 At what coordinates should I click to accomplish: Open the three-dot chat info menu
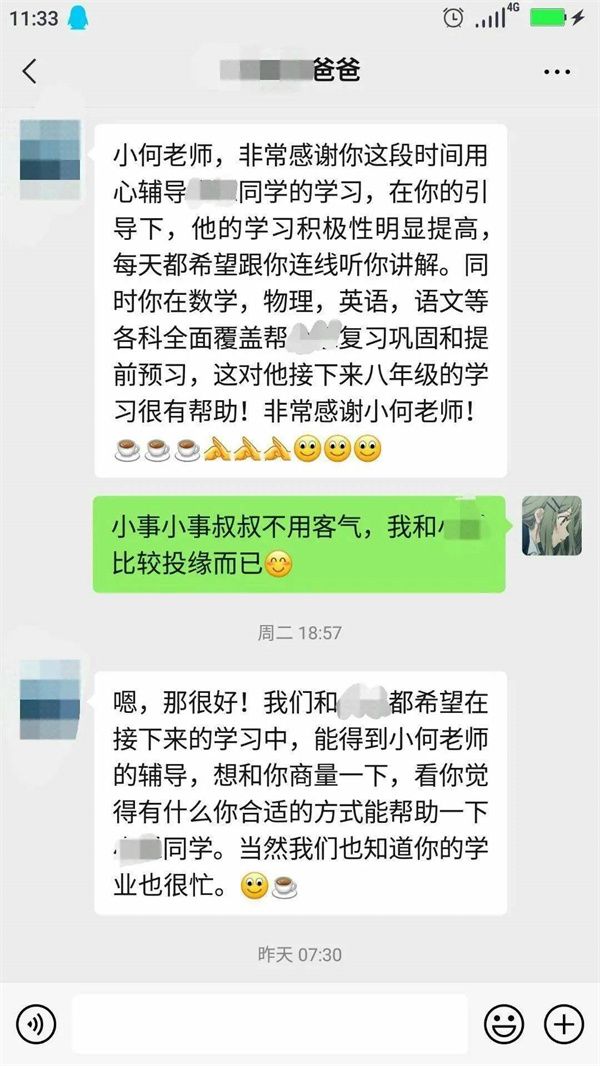[556, 72]
